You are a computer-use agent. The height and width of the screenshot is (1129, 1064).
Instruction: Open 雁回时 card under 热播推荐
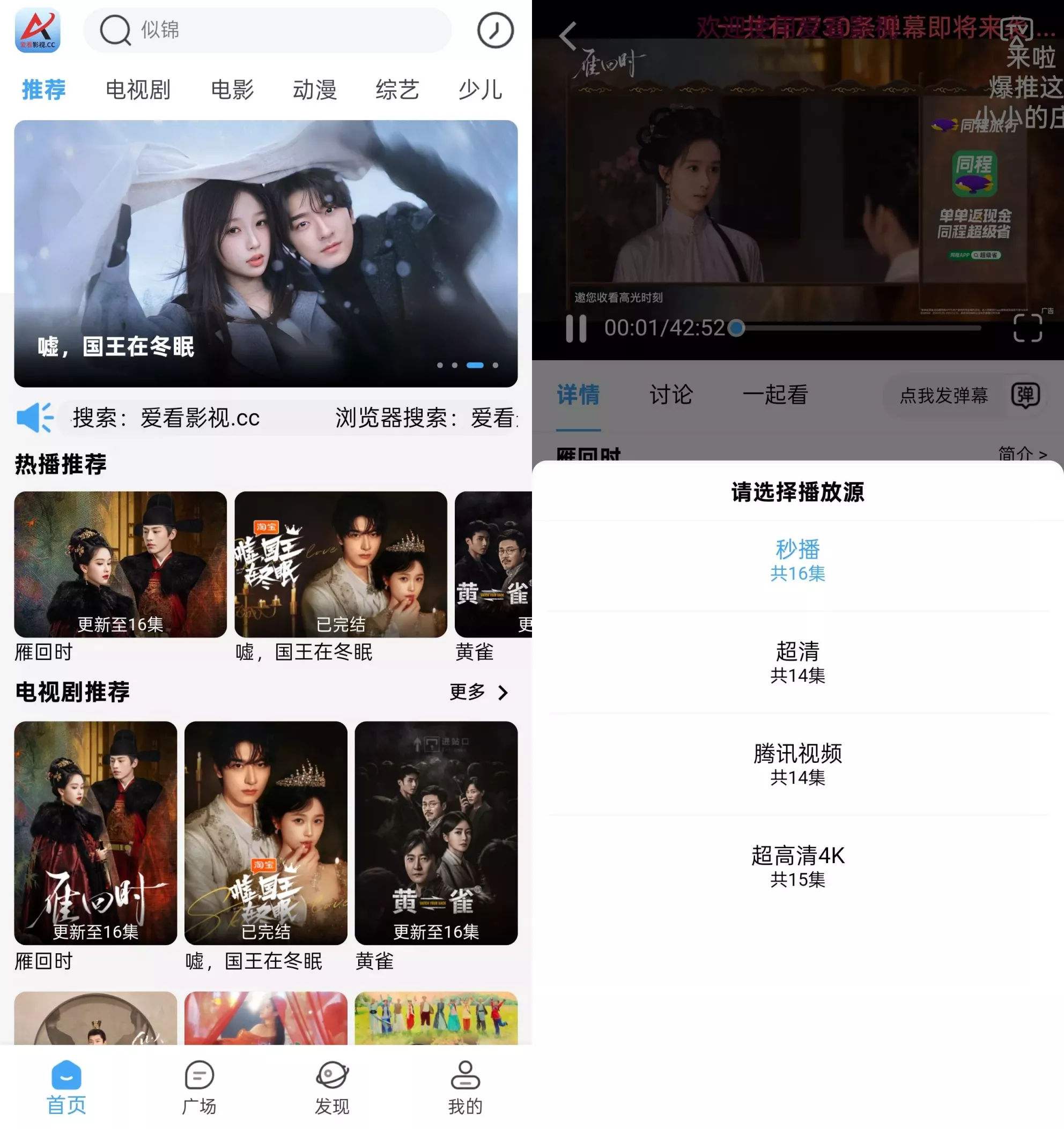click(x=120, y=564)
